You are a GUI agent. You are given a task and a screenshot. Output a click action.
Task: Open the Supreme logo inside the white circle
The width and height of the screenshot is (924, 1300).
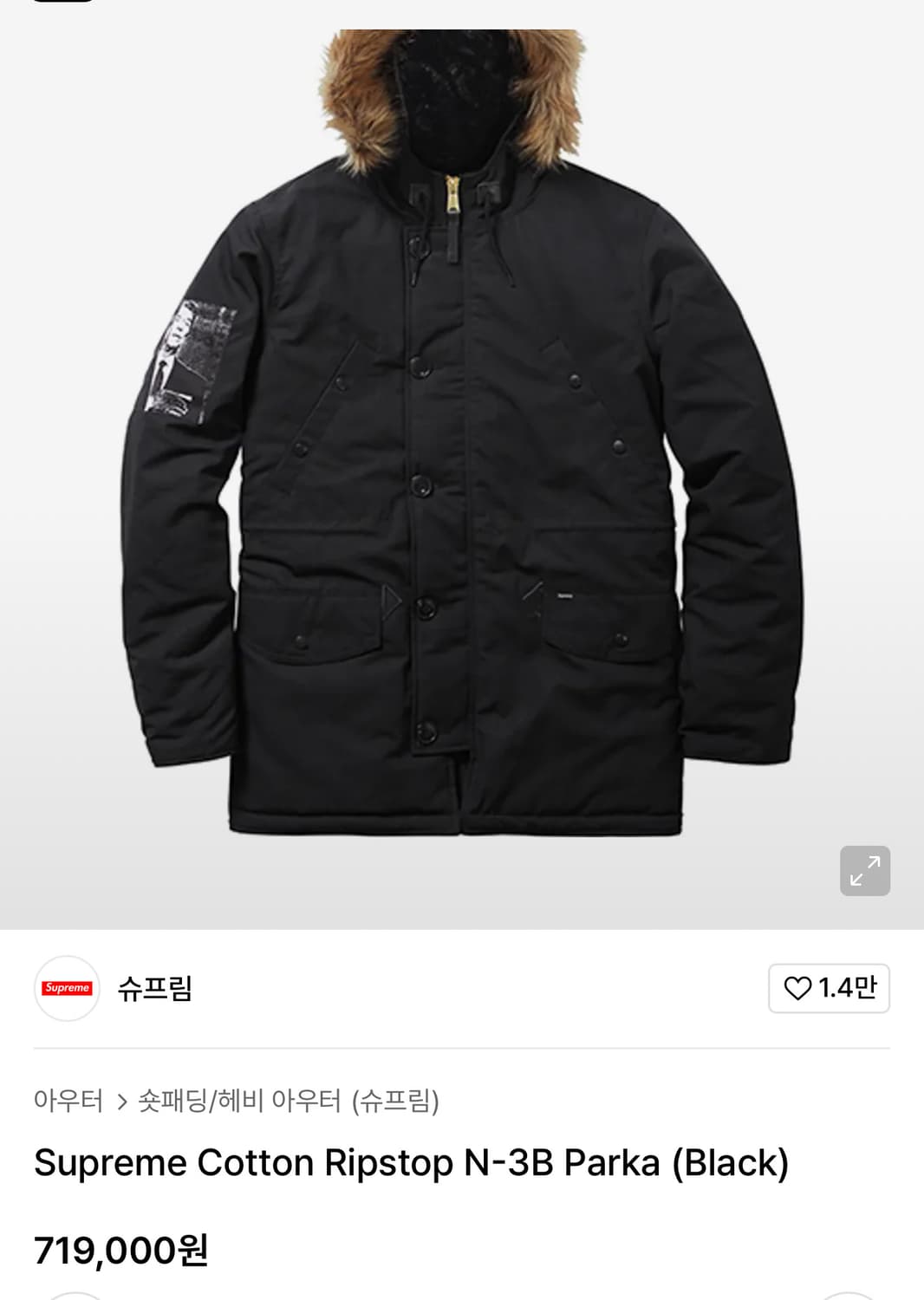[x=65, y=987]
